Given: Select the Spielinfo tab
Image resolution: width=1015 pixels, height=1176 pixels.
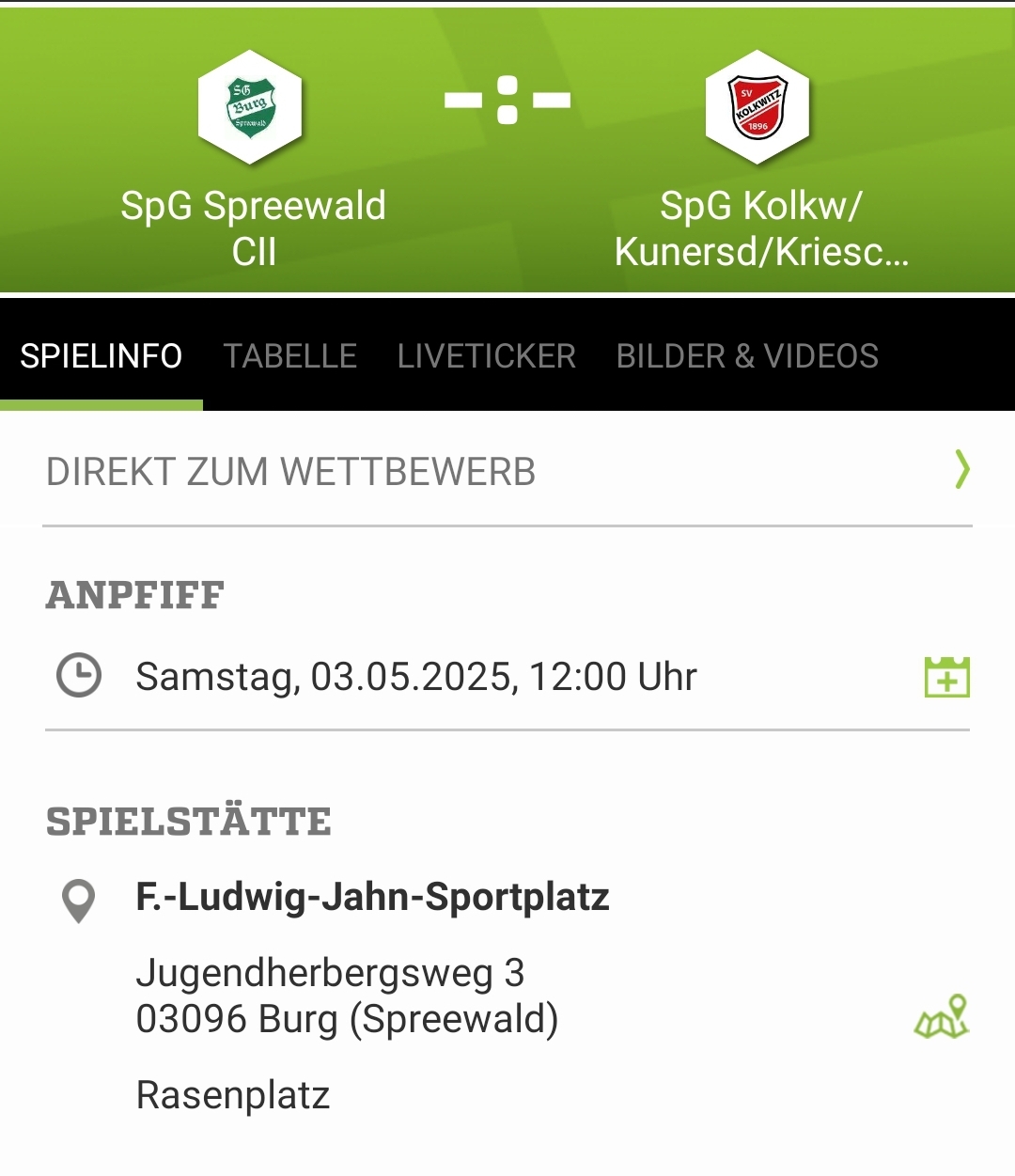Looking at the screenshot, I should 101,356.
